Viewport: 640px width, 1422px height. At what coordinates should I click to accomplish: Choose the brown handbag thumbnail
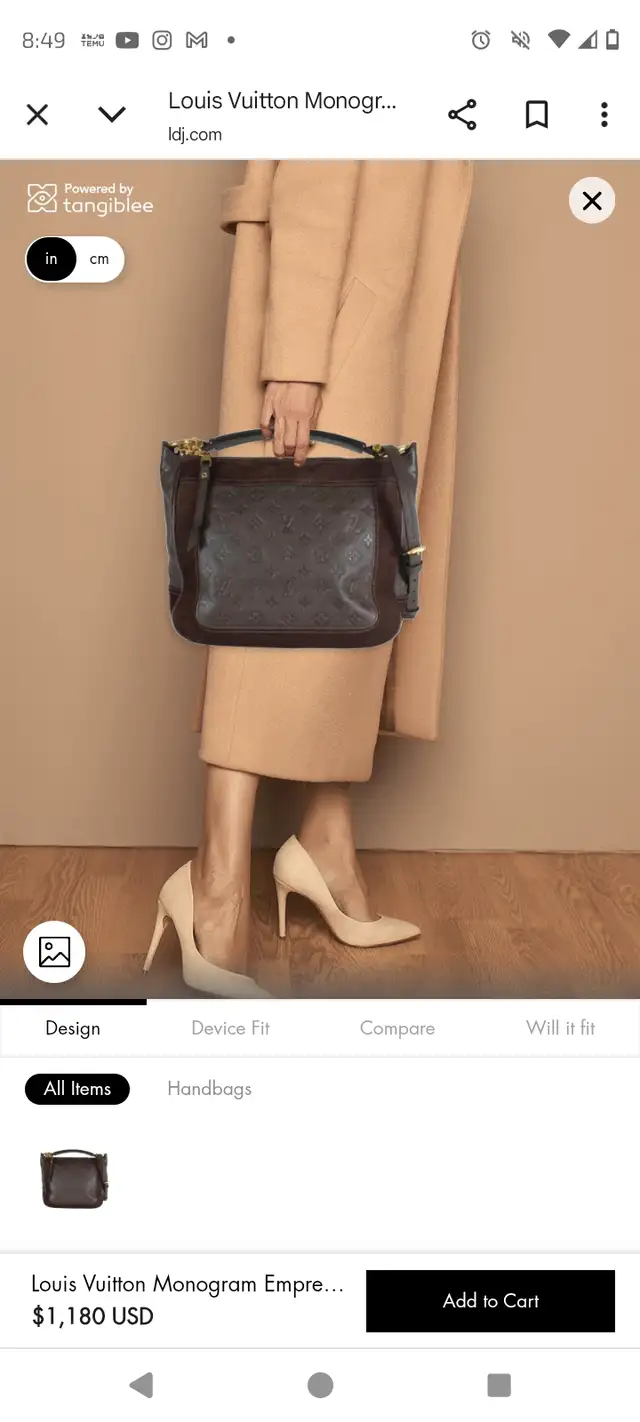tap(75, 1179)
